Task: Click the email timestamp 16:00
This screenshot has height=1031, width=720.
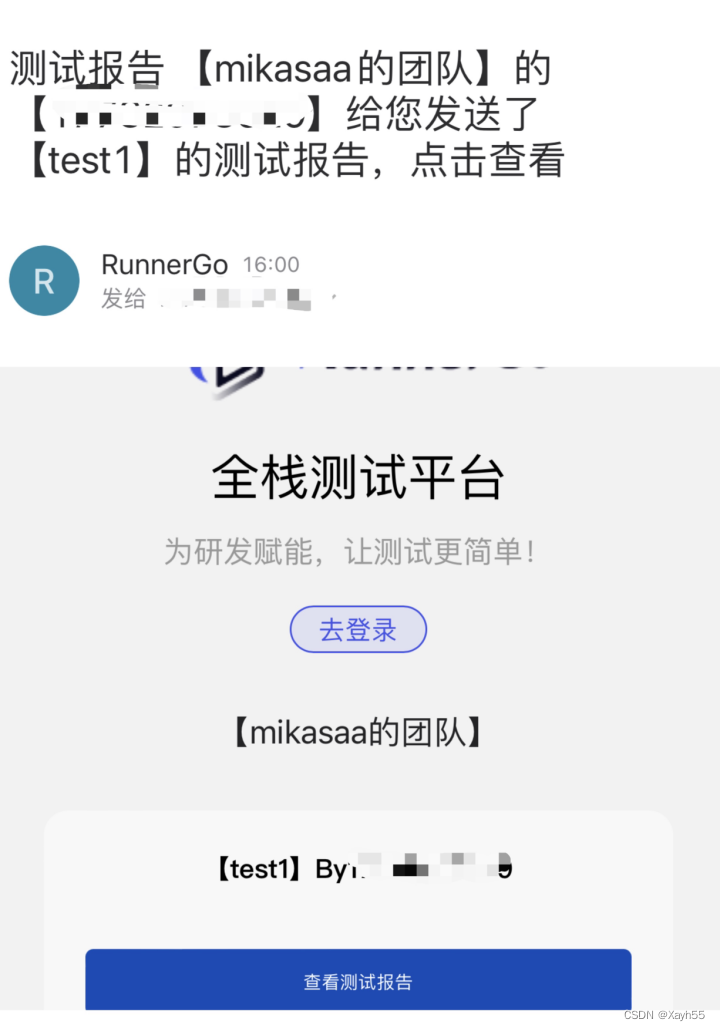Action: coord(273,264)
